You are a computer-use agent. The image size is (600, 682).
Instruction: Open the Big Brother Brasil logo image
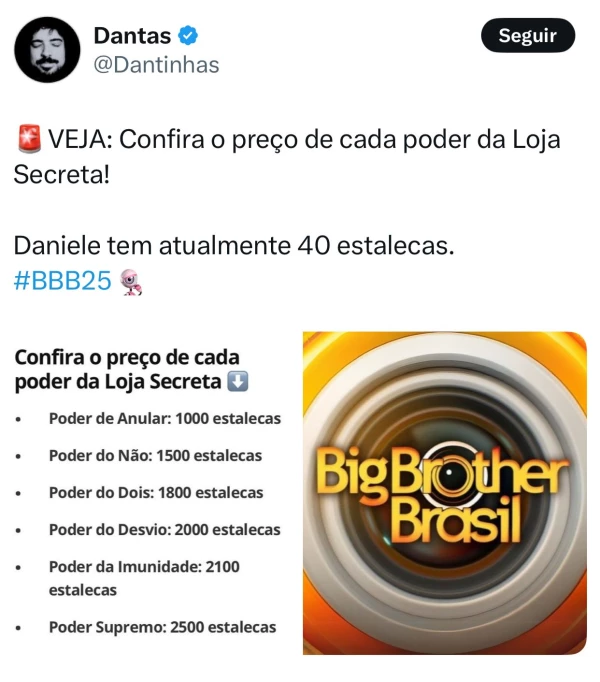click(444, 493)
